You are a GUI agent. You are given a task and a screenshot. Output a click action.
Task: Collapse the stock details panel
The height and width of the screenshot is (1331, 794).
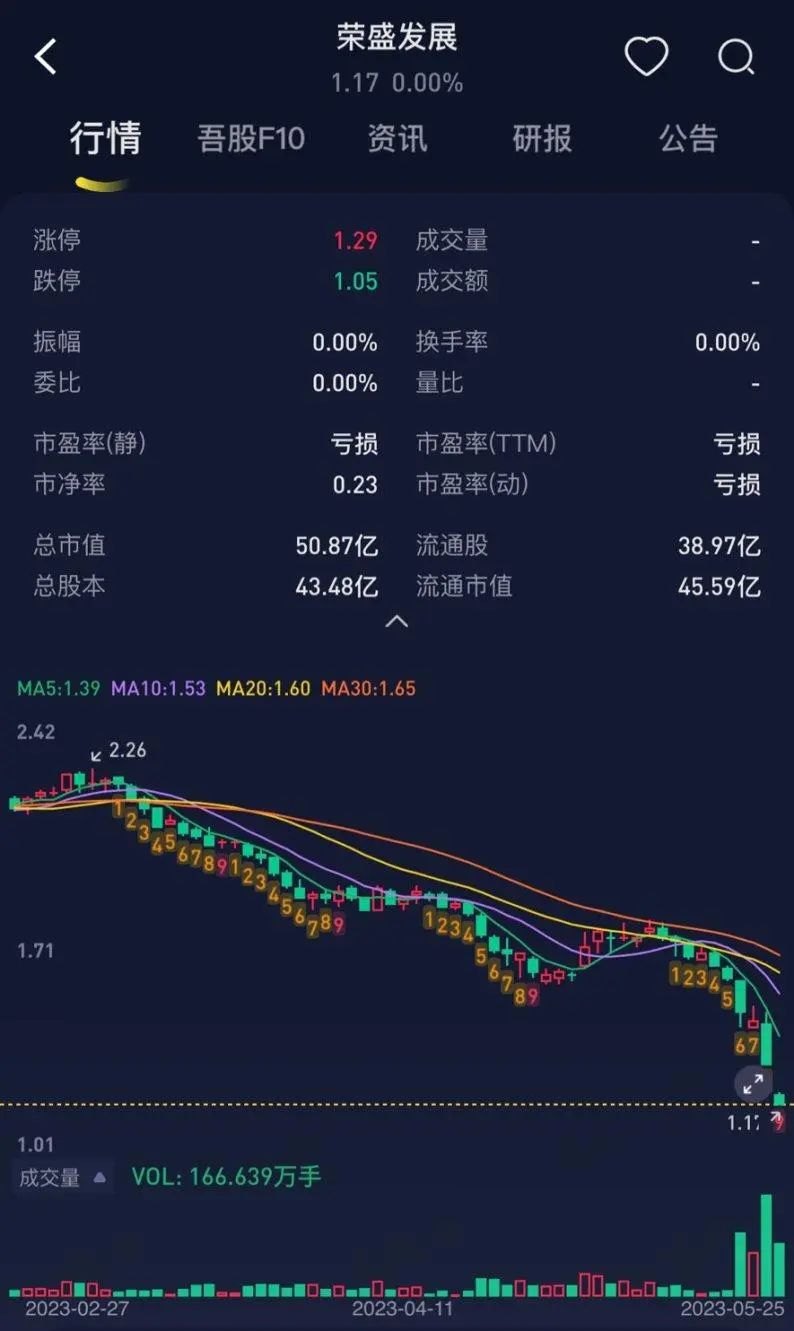tap(397, 621)
